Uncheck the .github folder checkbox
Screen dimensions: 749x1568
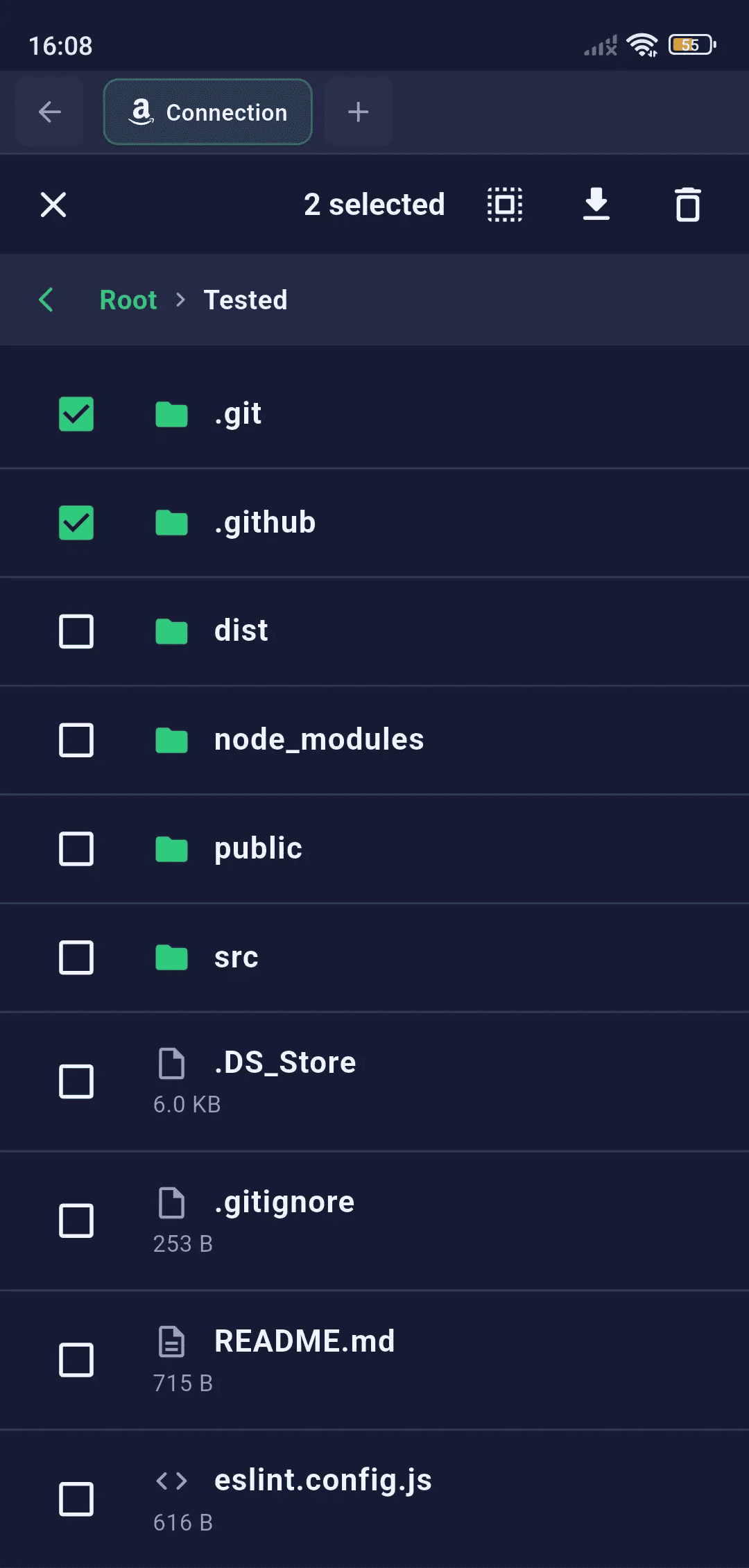(x=76, y=523)
